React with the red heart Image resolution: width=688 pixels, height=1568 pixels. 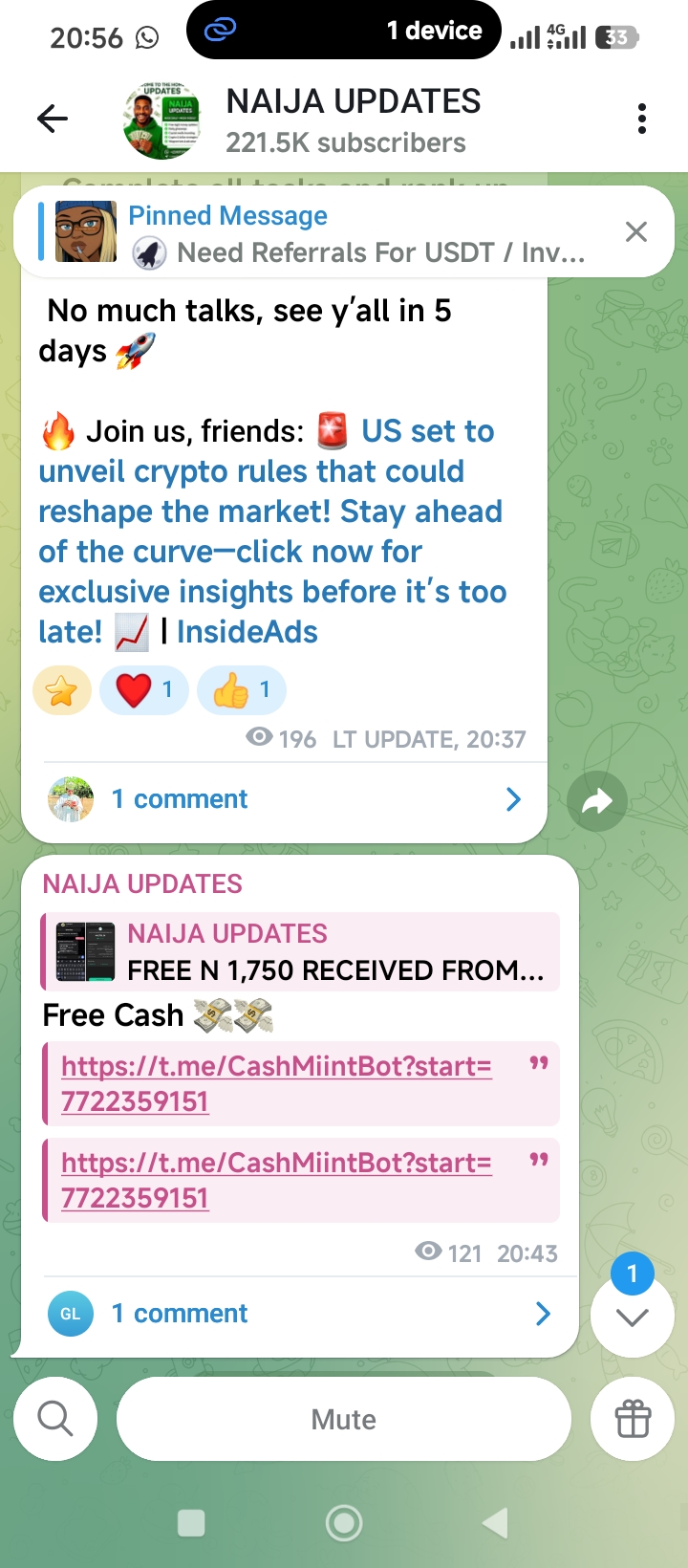coord(144,690)
